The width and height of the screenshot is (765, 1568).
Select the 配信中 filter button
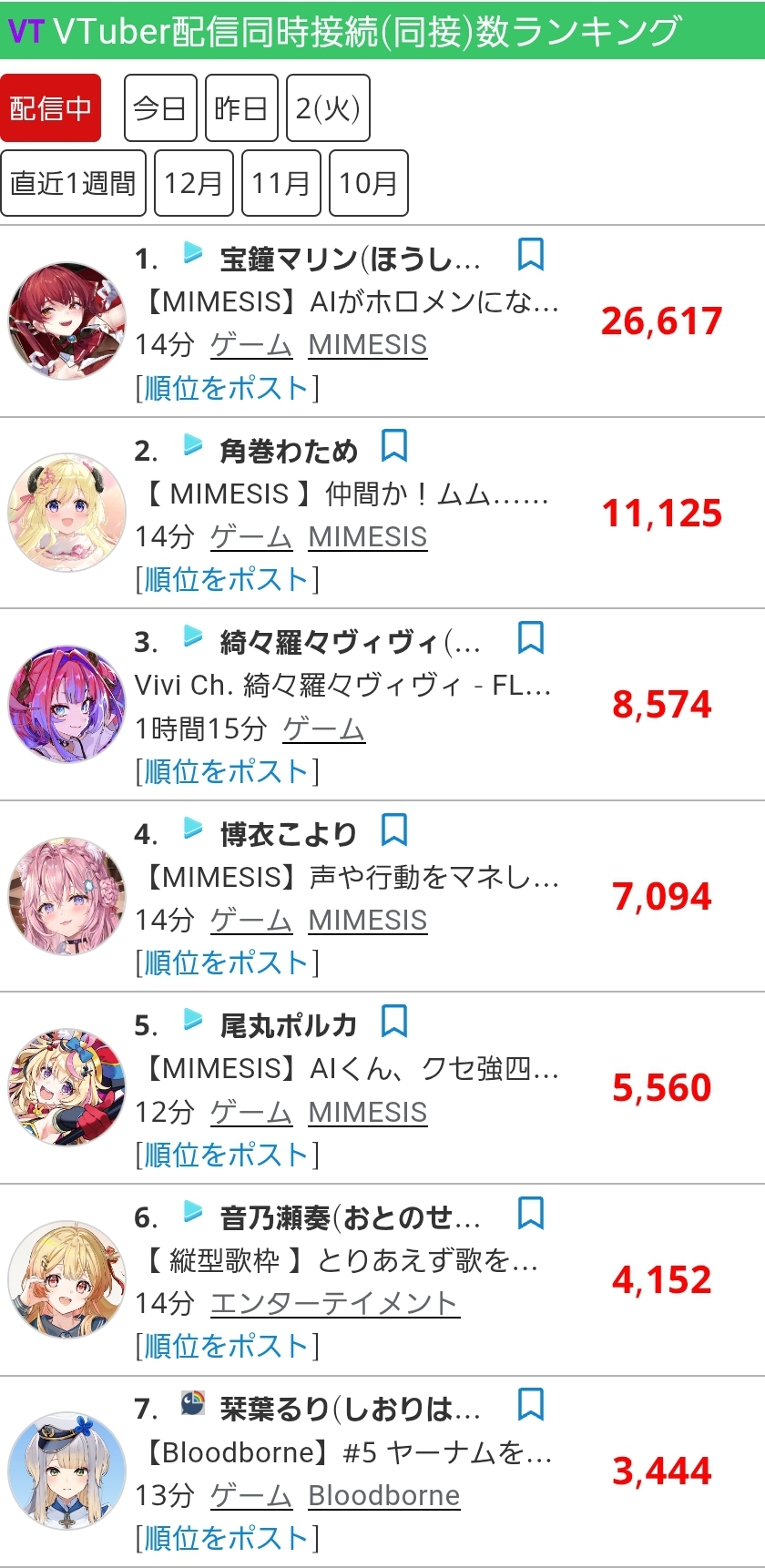tap(50, 108)
